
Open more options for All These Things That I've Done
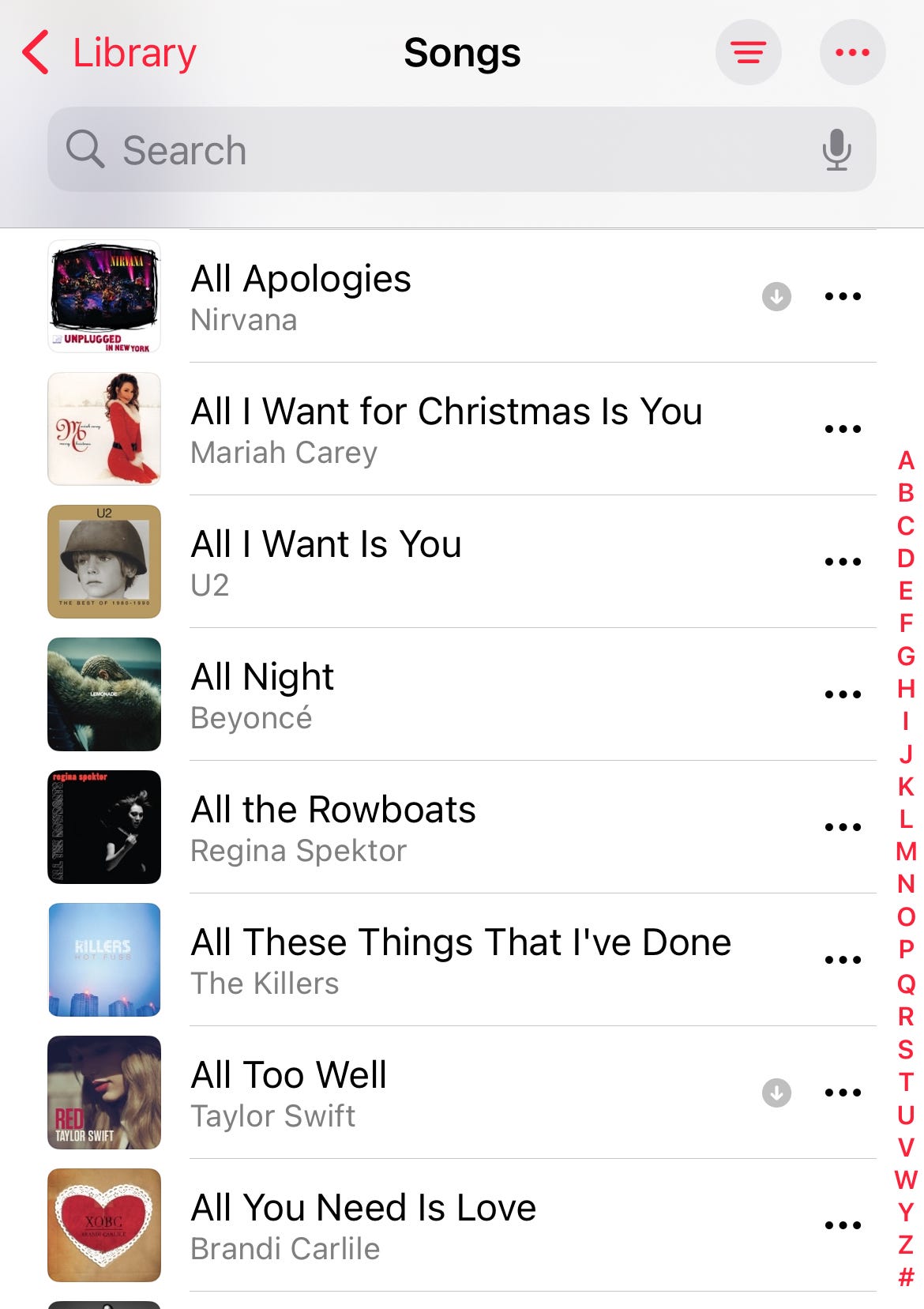point(843,960)
